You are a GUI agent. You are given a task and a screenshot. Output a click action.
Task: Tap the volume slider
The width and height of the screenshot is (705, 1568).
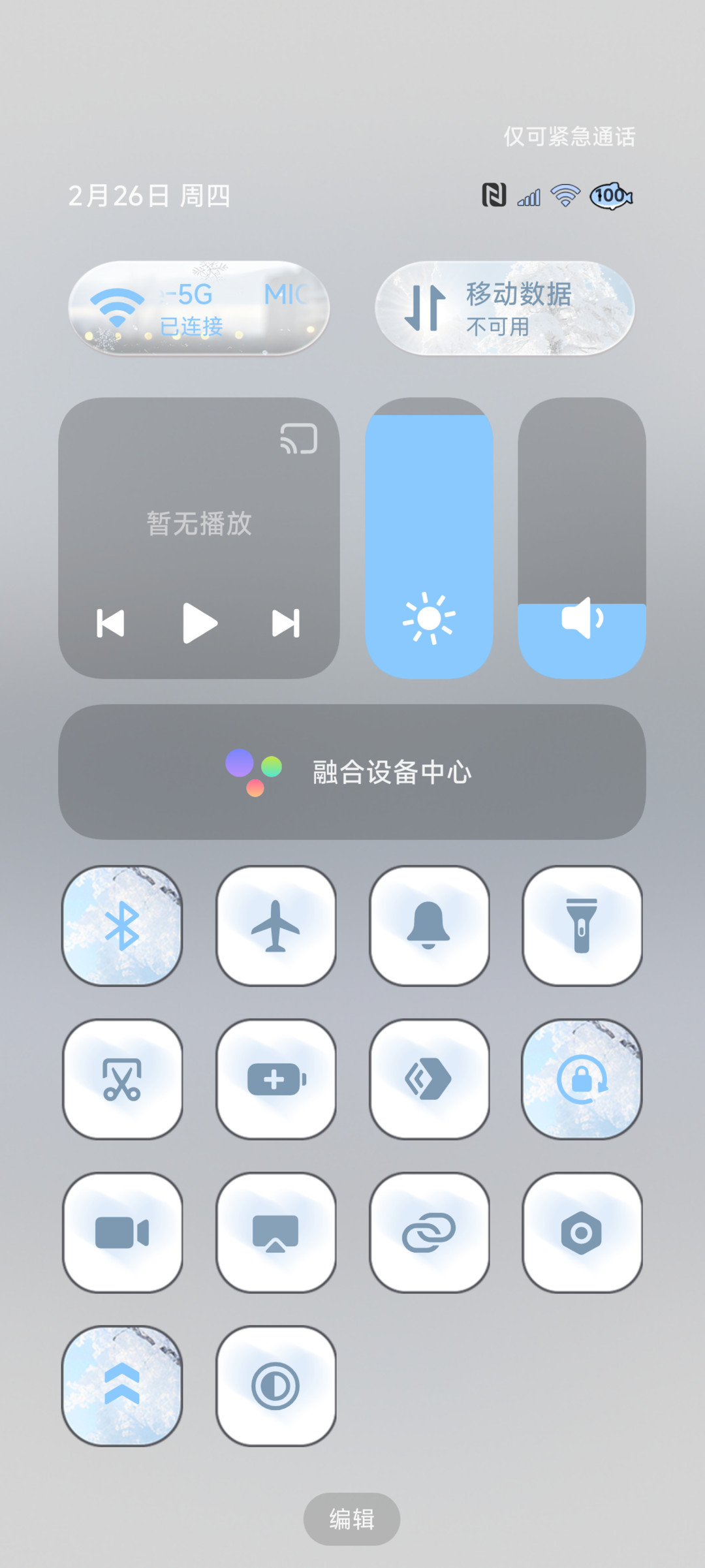582,538
